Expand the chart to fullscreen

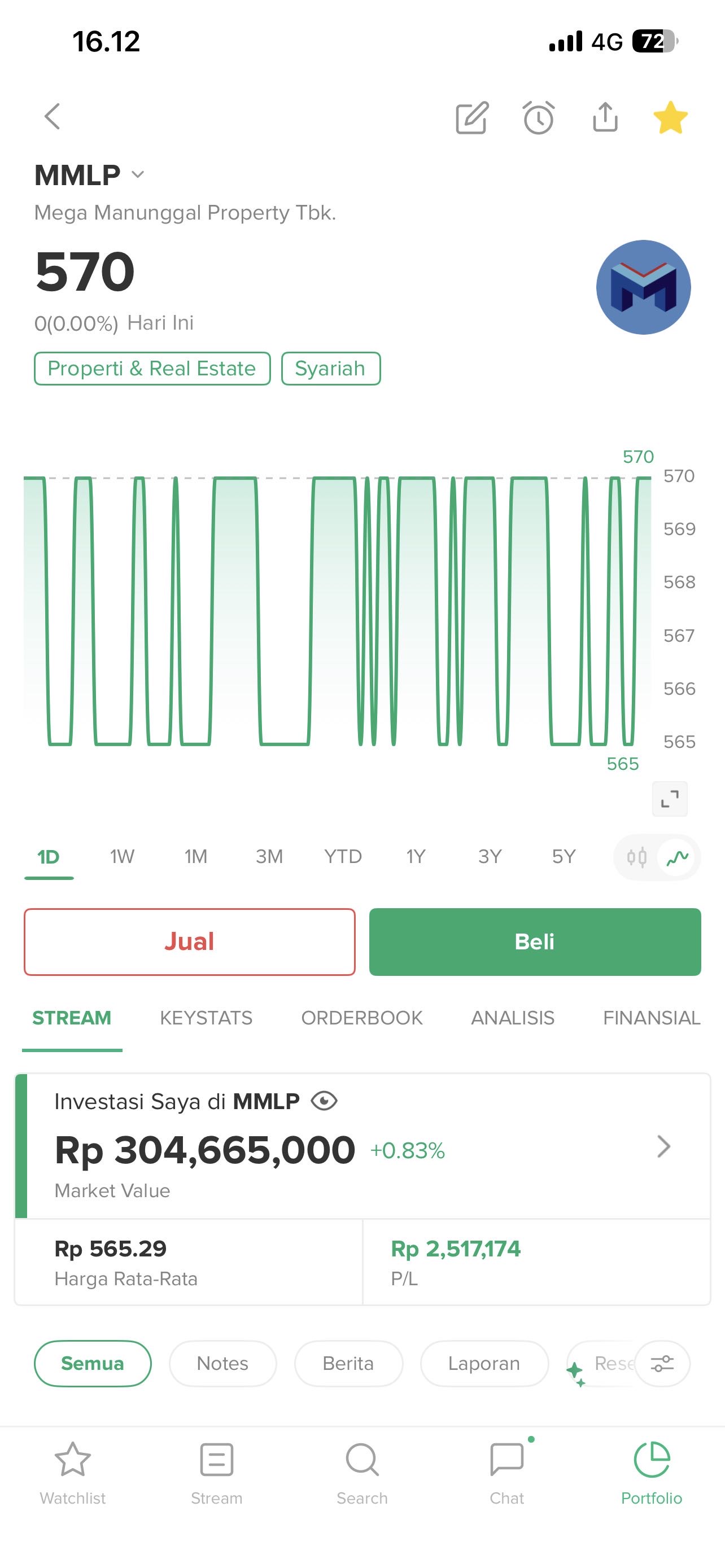tap(670, 799)
